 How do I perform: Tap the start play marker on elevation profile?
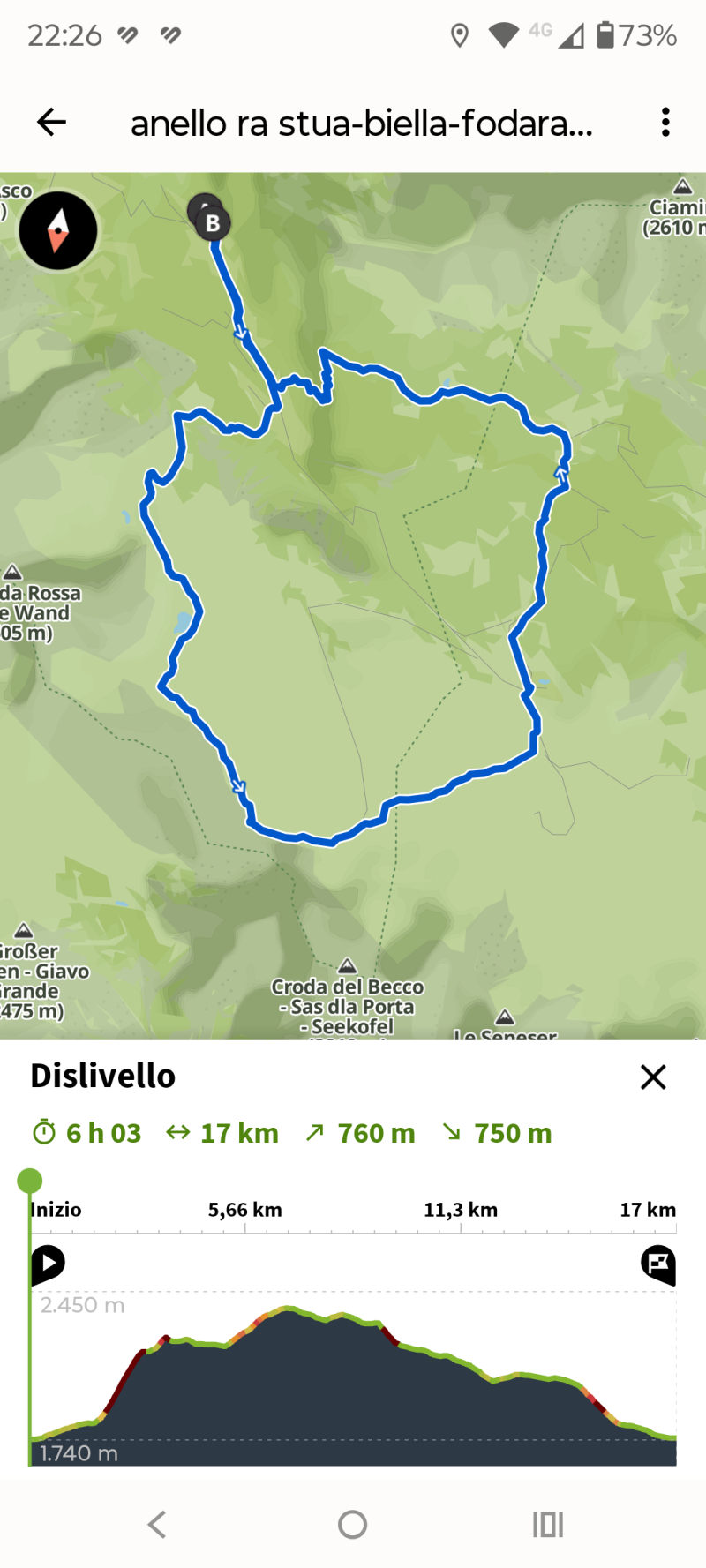[48, 1264]
